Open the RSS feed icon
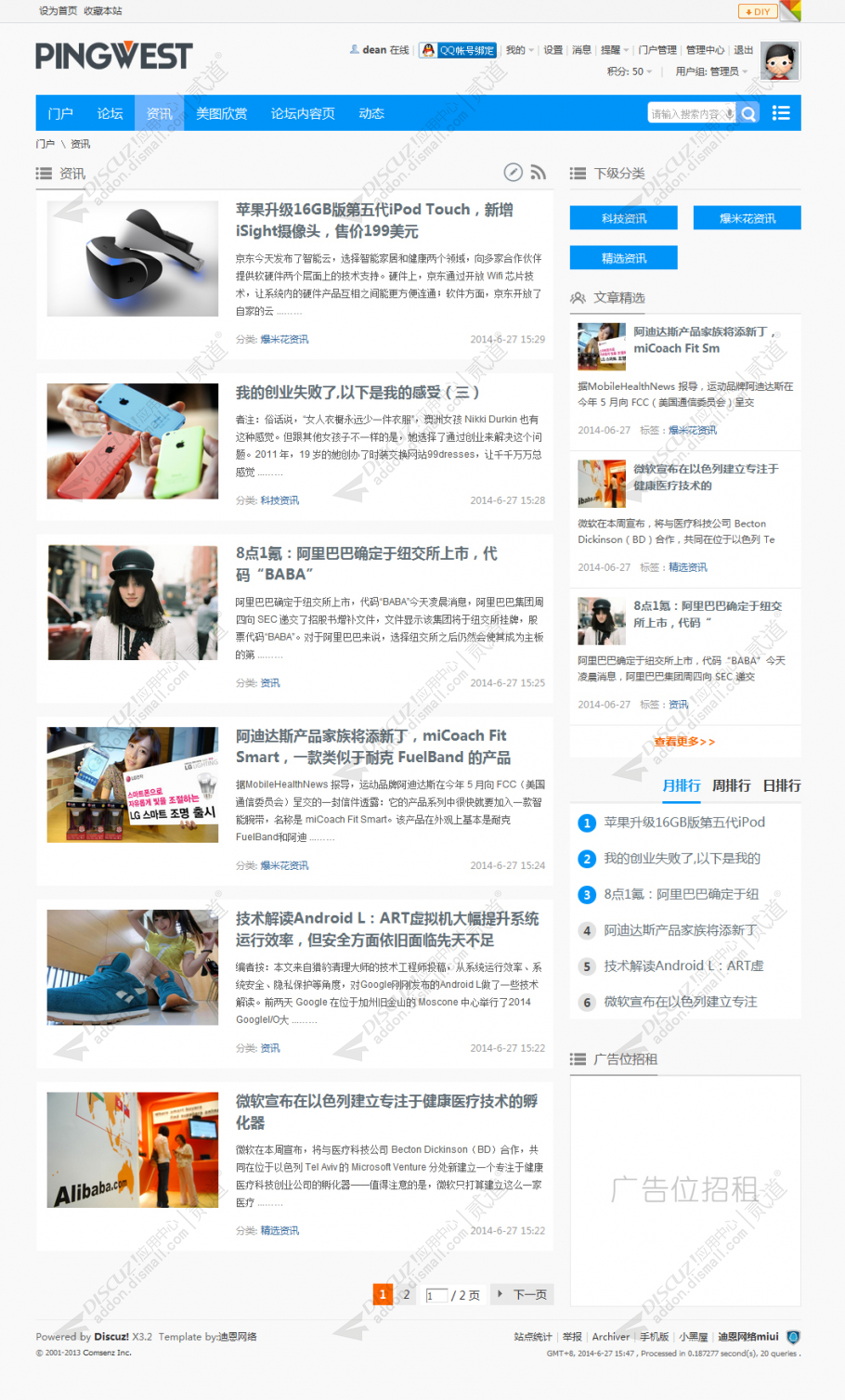Screen dimensions: 845x1400 pyautogui.click(x=538, y=173)
